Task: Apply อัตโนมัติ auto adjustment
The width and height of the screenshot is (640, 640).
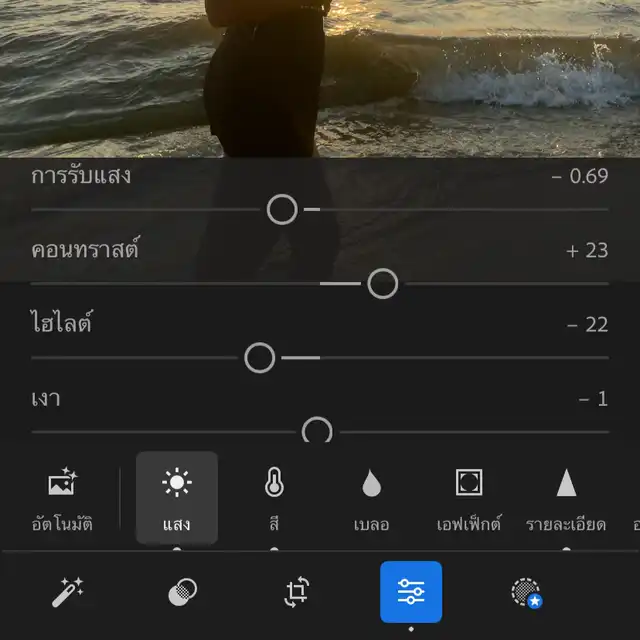Action: tap(63, 498)
